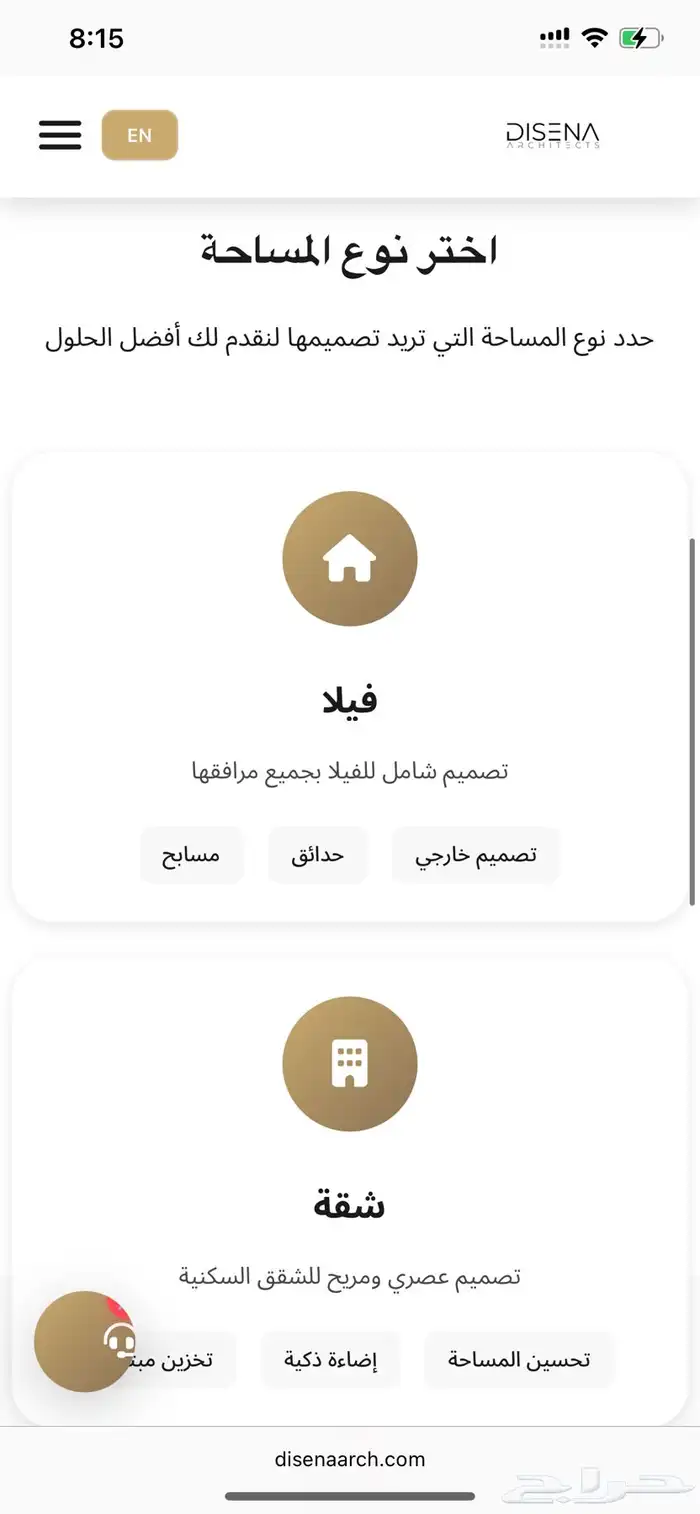Open the hamburger menu

tap(60, 135)
